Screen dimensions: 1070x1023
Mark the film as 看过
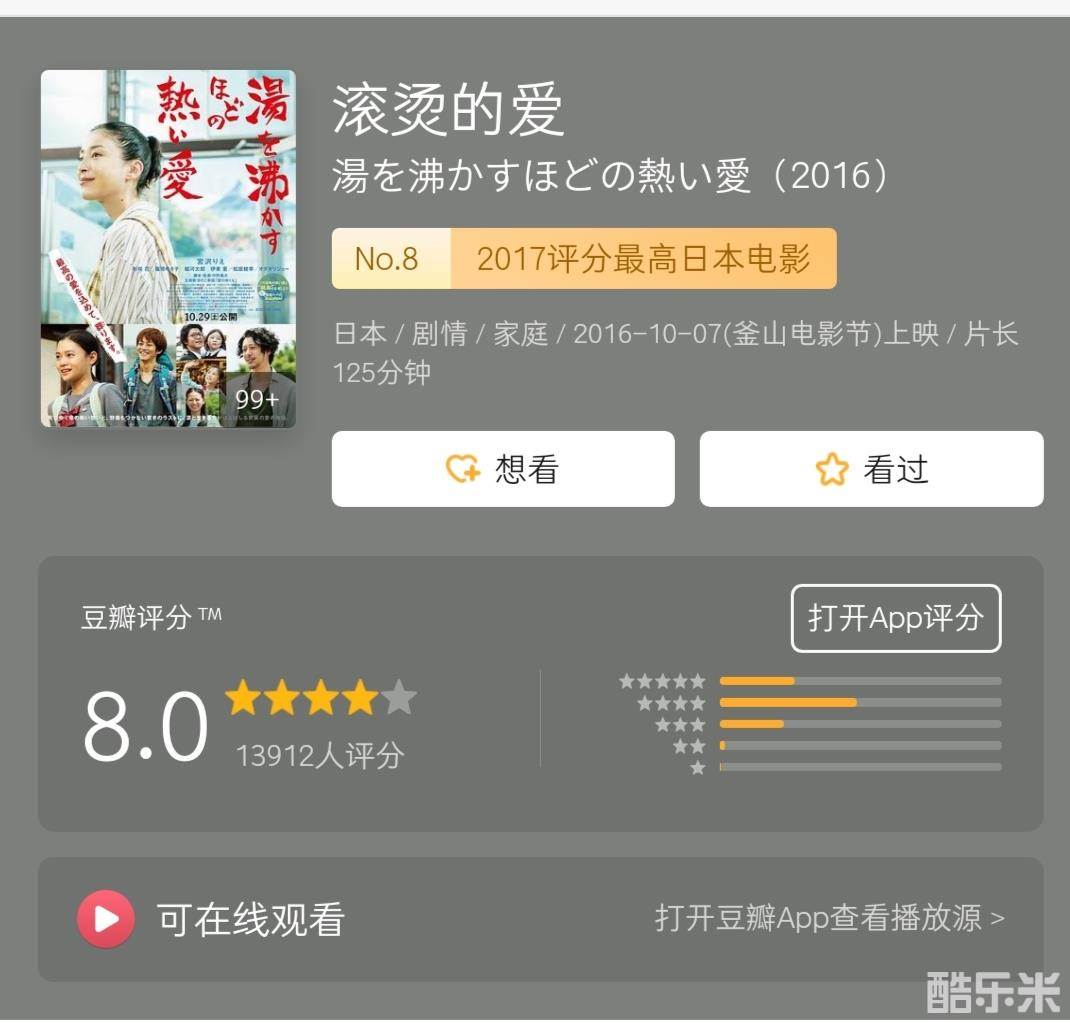pyautogui.click(x=871, y=469)
